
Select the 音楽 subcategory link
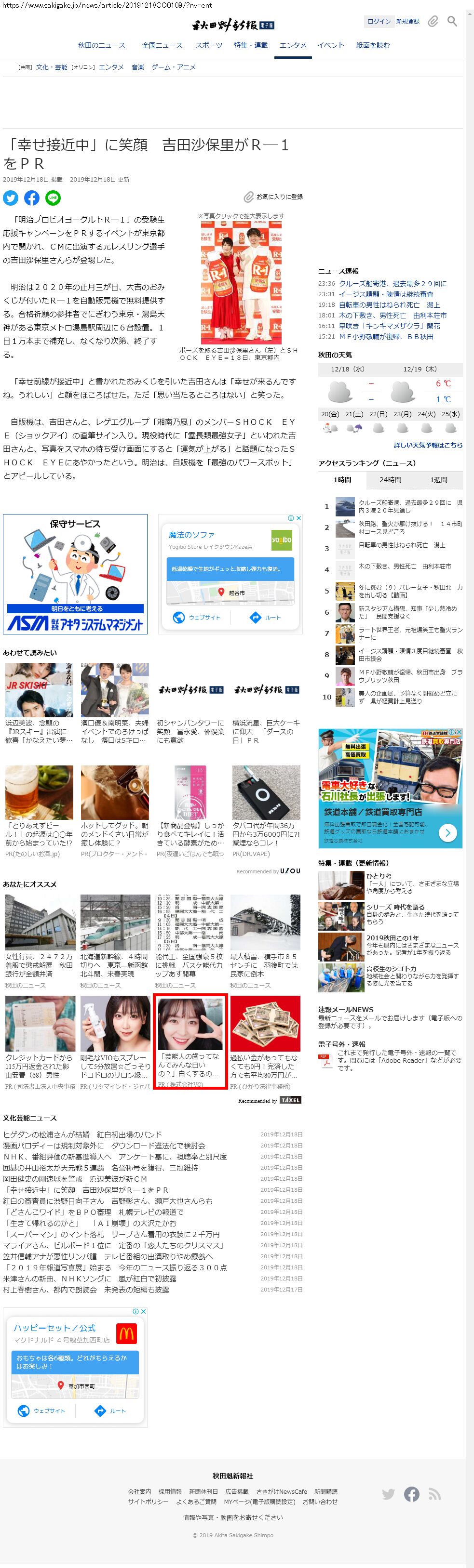138,67
